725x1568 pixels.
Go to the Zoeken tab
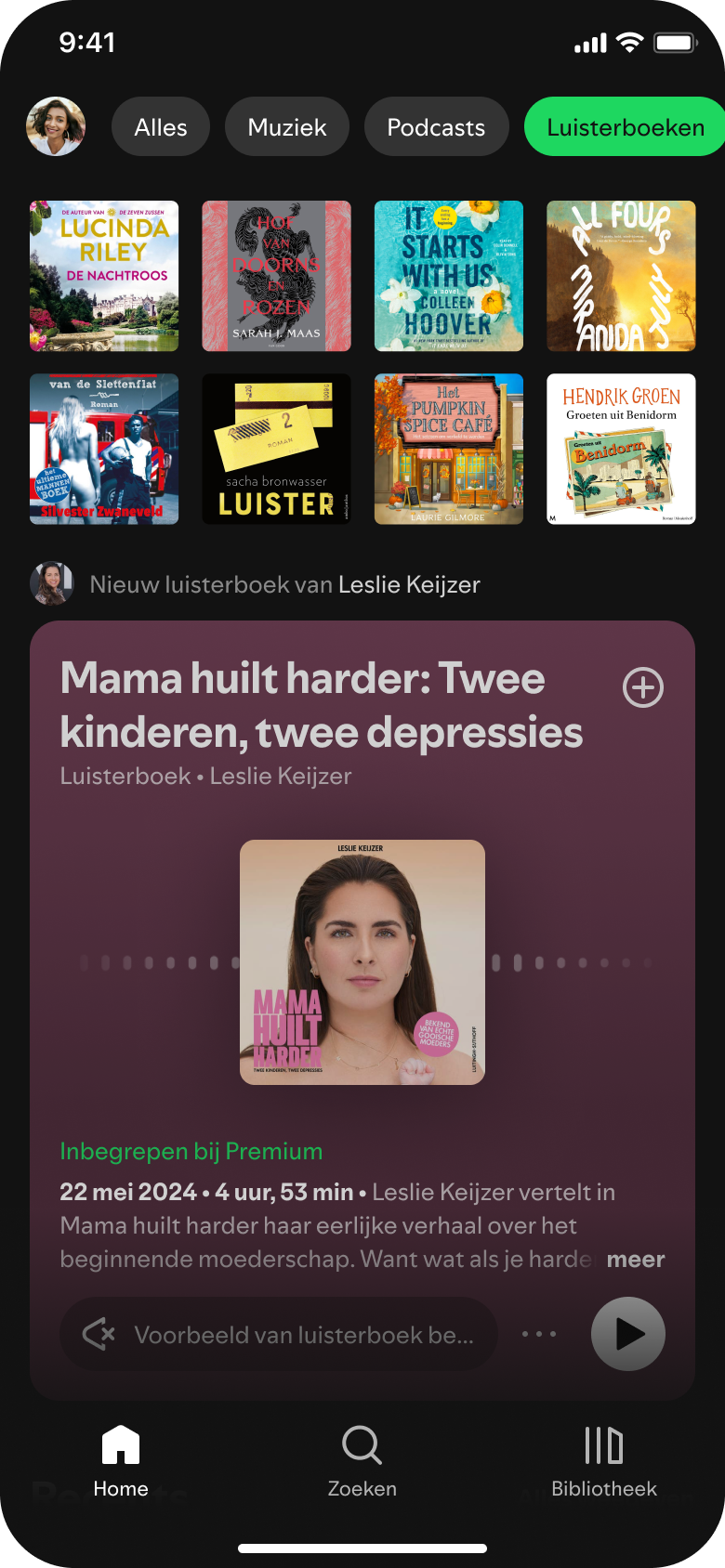tap(362, 1461)
